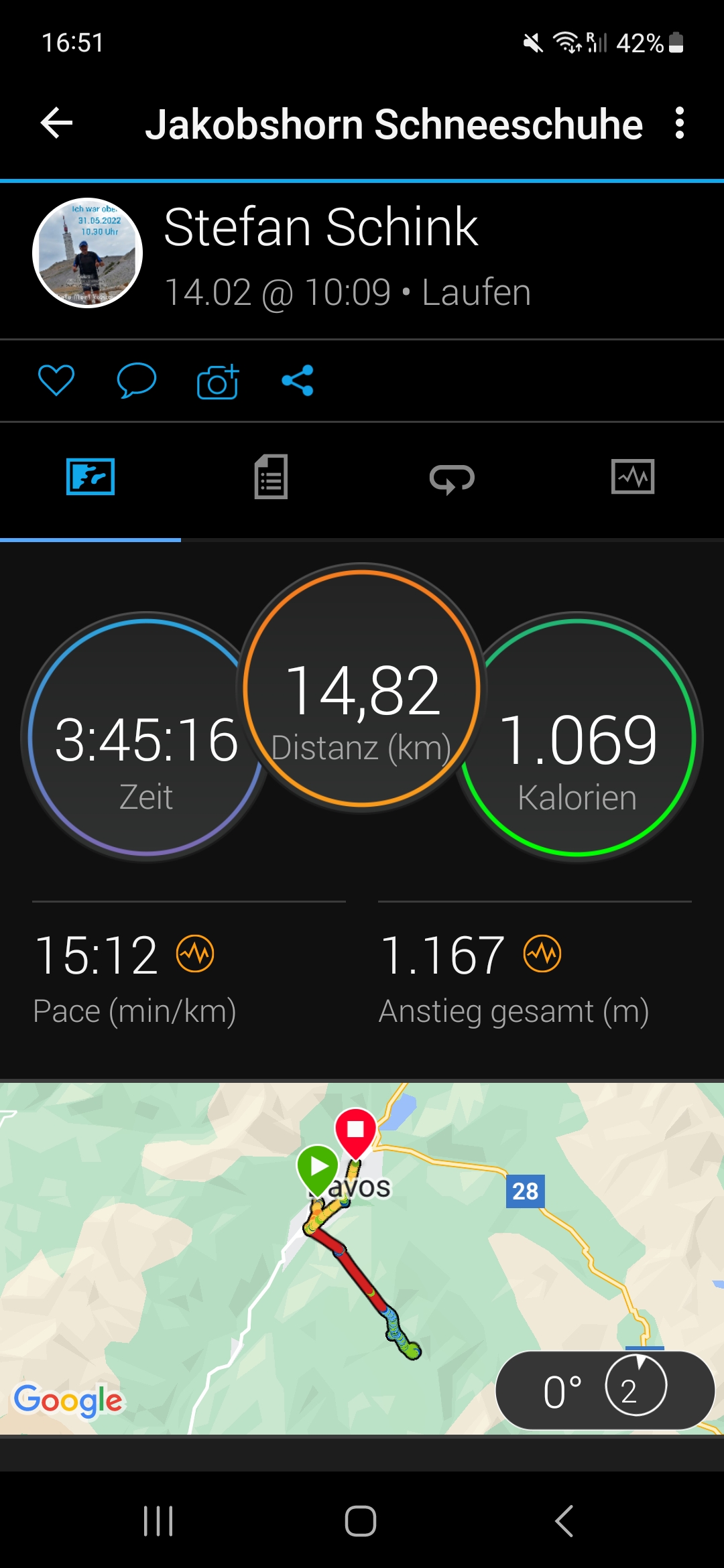Switch to the stats details tab
724x1568 pixels.
coord(271,477)
